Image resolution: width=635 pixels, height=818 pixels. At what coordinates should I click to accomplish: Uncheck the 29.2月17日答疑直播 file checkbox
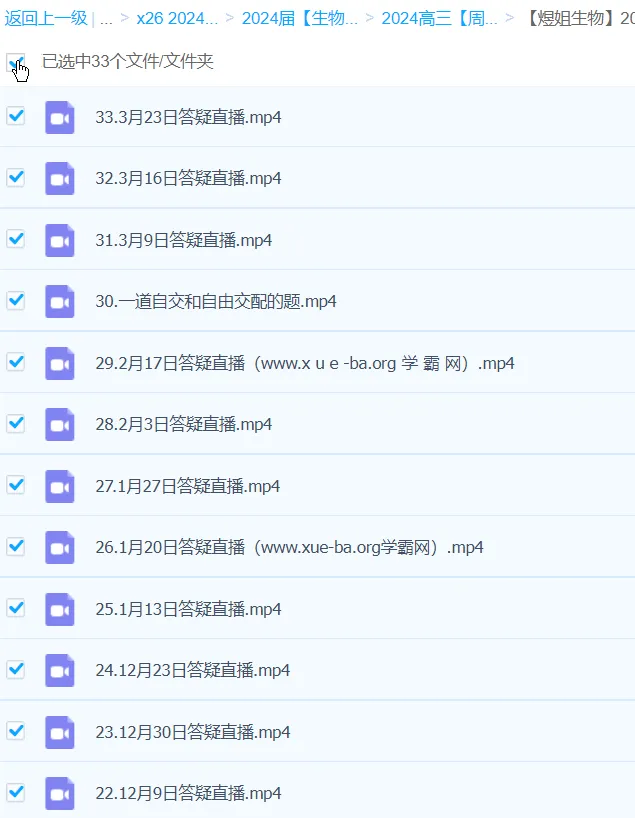tap(16, 362)
